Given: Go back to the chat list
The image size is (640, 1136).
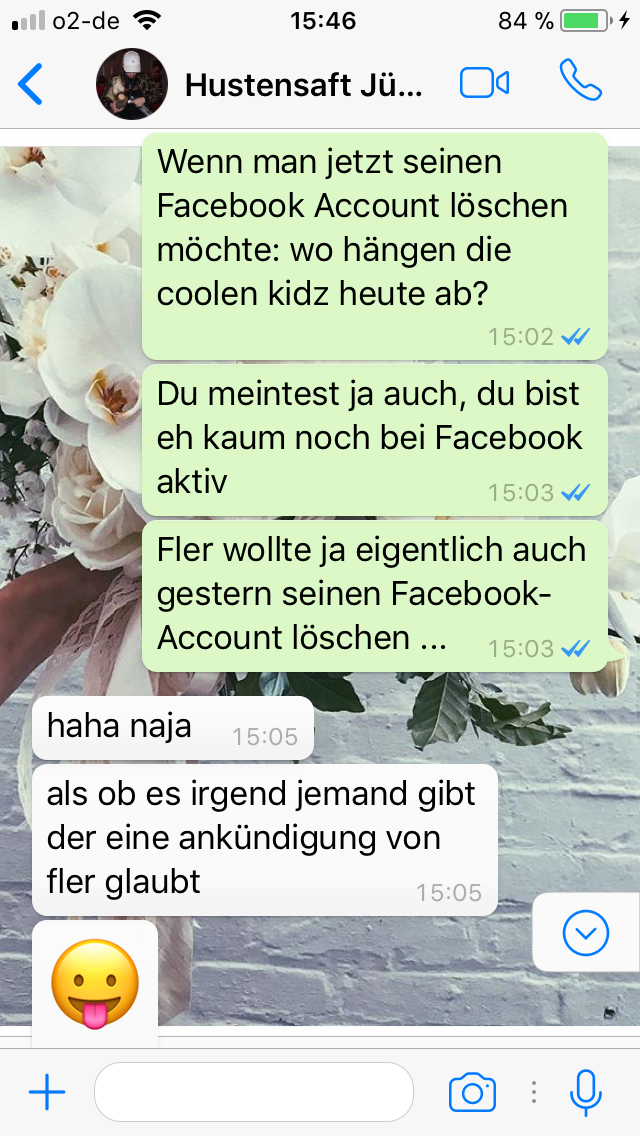Looking at the screenshot, I should tap(31, 84).
